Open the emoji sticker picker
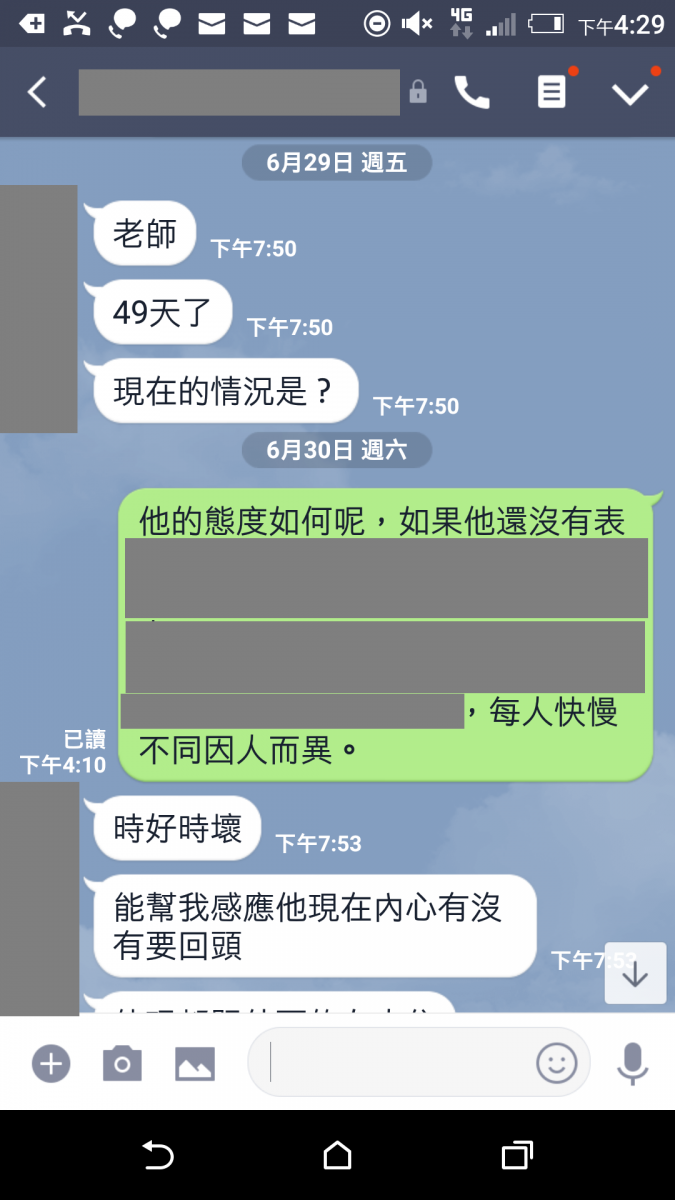This screenshot has height=1200, width=675. pos(557,1063)
